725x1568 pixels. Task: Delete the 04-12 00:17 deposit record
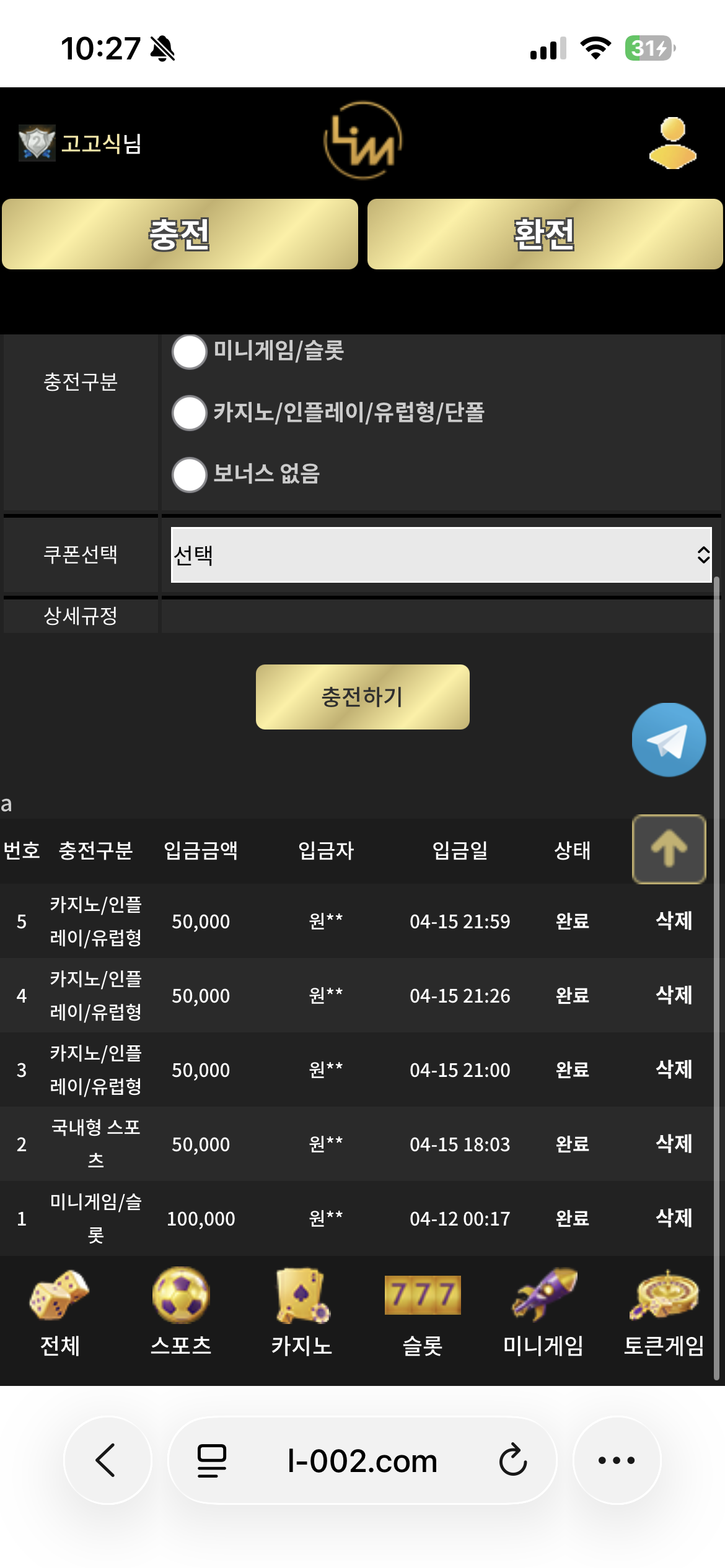[674, 1218]
